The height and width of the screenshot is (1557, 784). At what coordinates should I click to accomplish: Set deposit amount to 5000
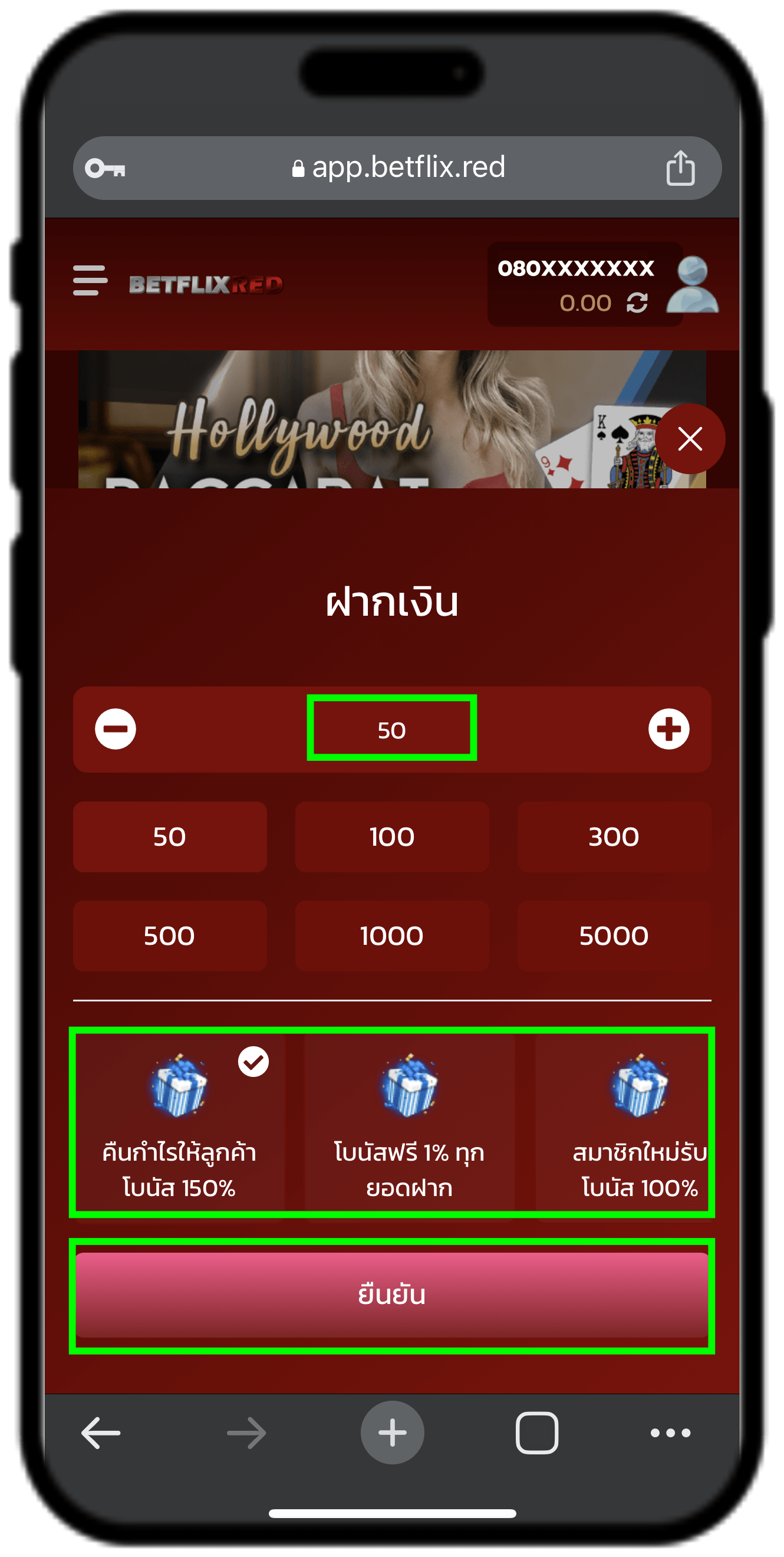coord(614,936)
